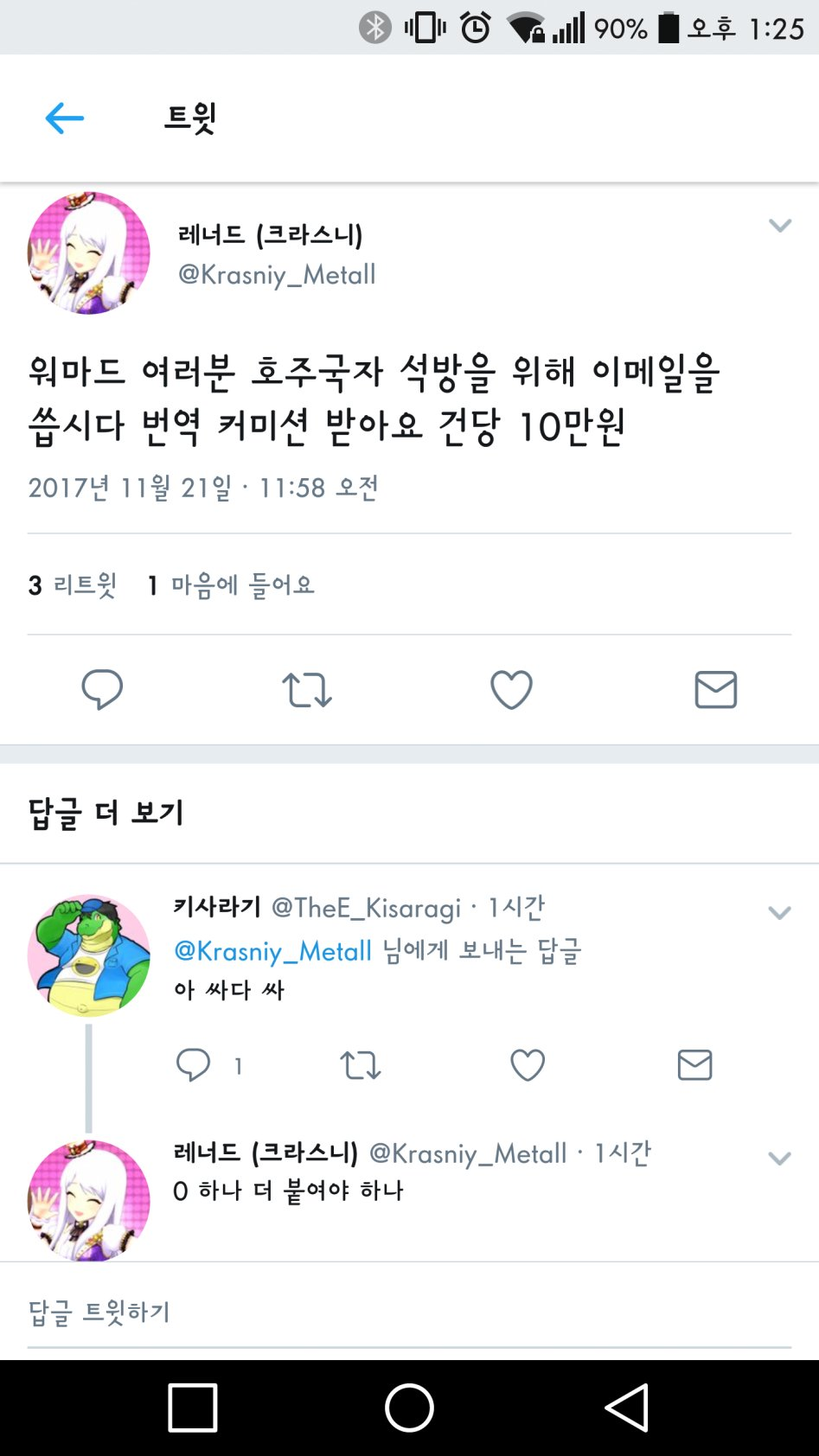The width and height of the screenshot is (819, 1456).
Task: Share main tweet via direct message
Action: point(715,690)
